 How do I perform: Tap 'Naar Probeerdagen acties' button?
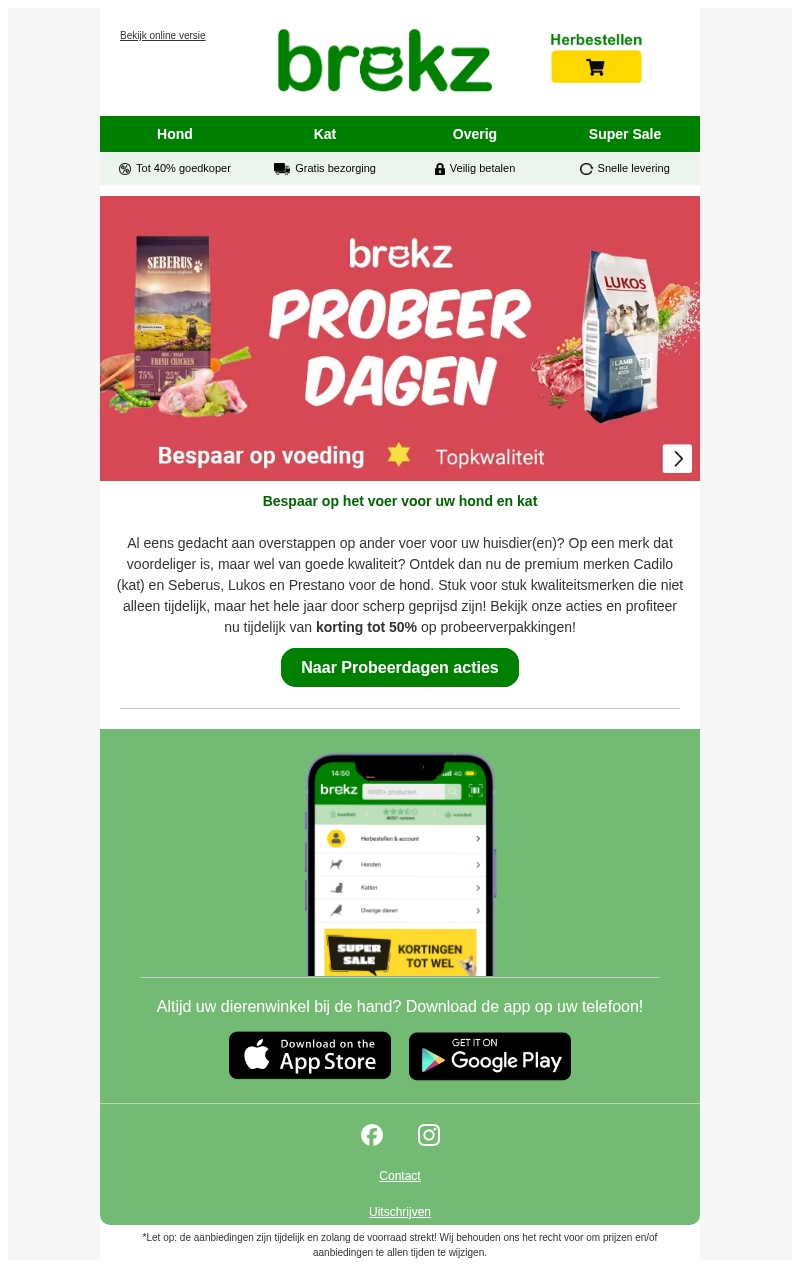tap(400, 667)
